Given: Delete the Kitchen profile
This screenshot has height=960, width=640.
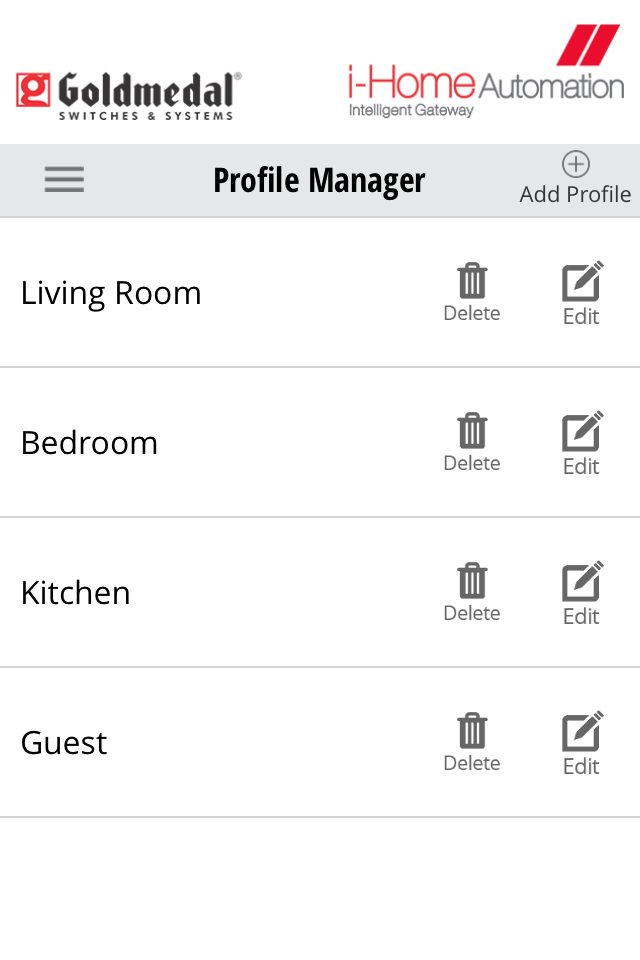Looking at the screenshot, I should coord(472,592).
